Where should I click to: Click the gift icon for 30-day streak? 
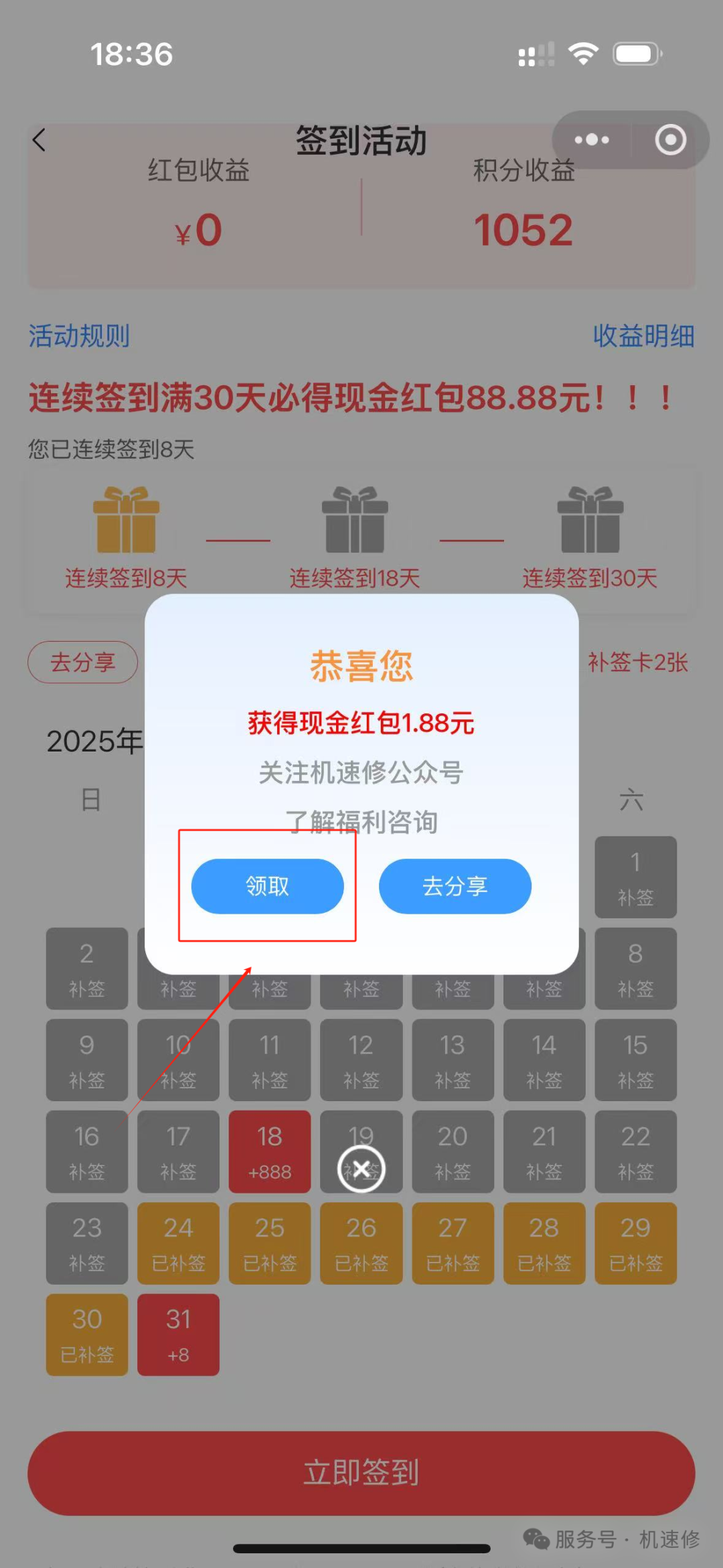tap(590, 519)
